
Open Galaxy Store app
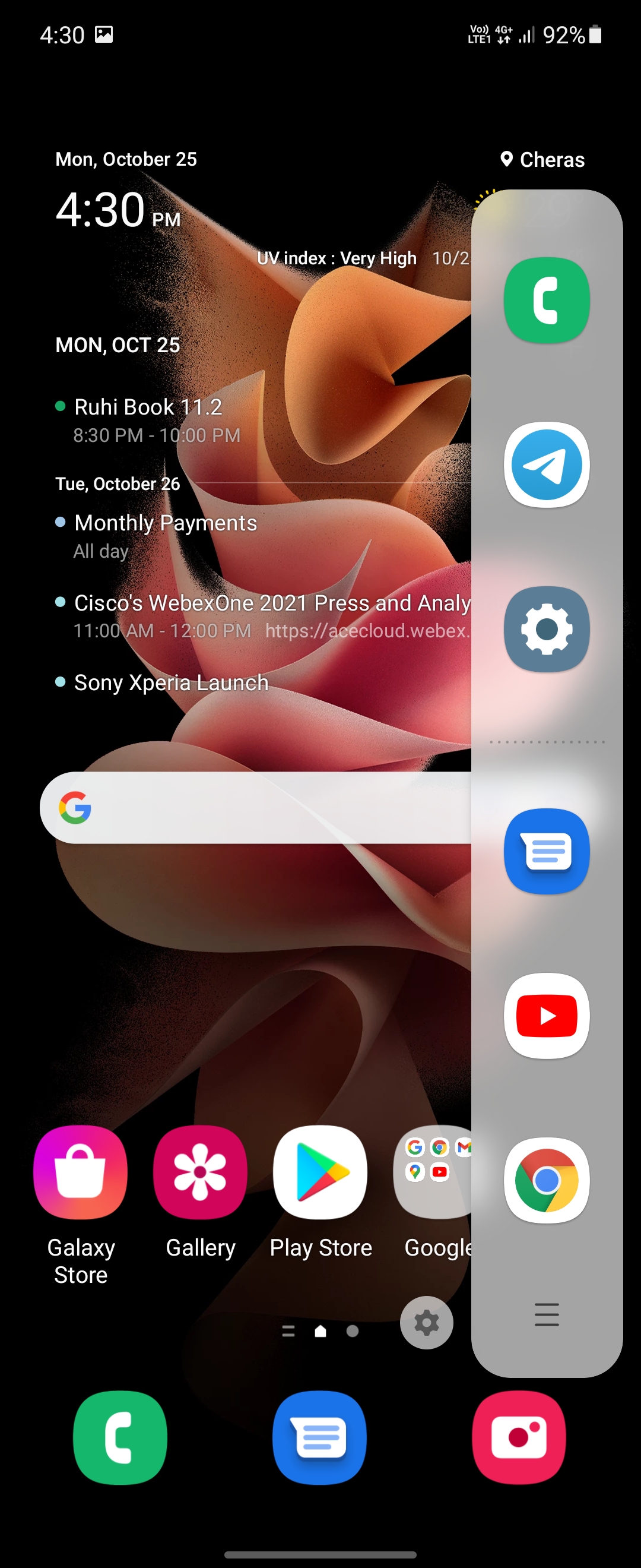(x=80, y=1172)
